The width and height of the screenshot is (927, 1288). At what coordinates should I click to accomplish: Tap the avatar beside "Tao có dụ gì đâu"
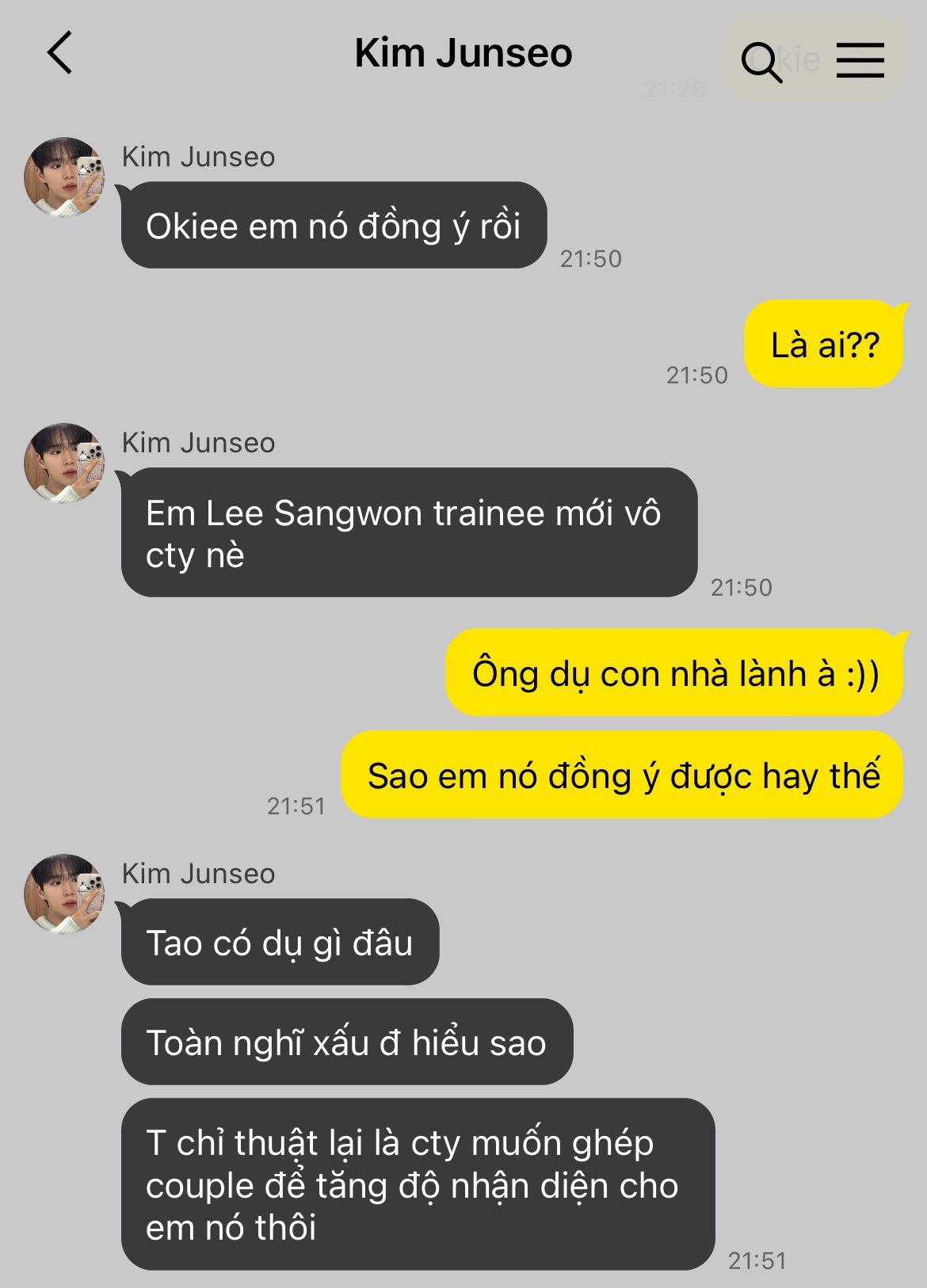coord(64,894)
